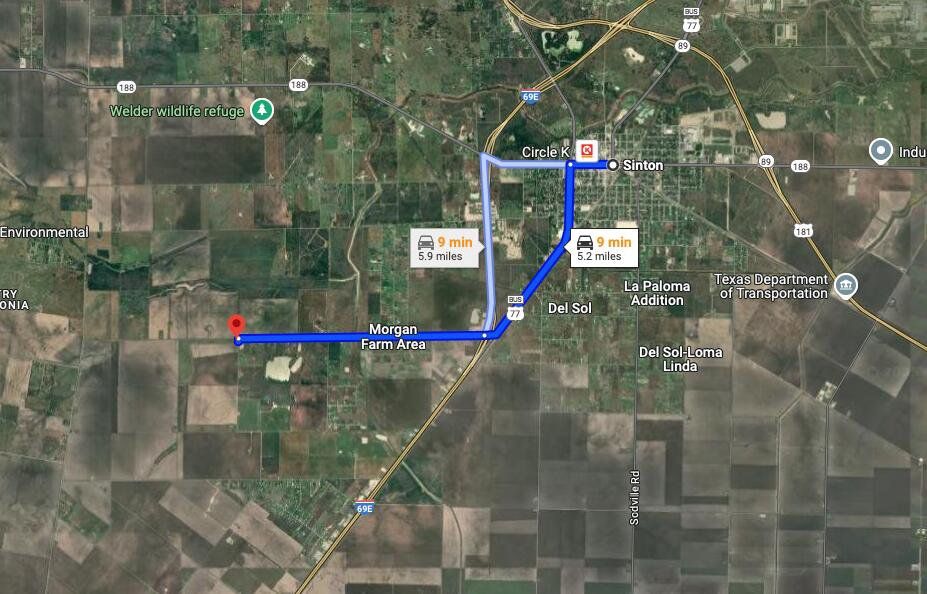
Task: Tap the 5.2 miles route label
Action: [603, 247]
